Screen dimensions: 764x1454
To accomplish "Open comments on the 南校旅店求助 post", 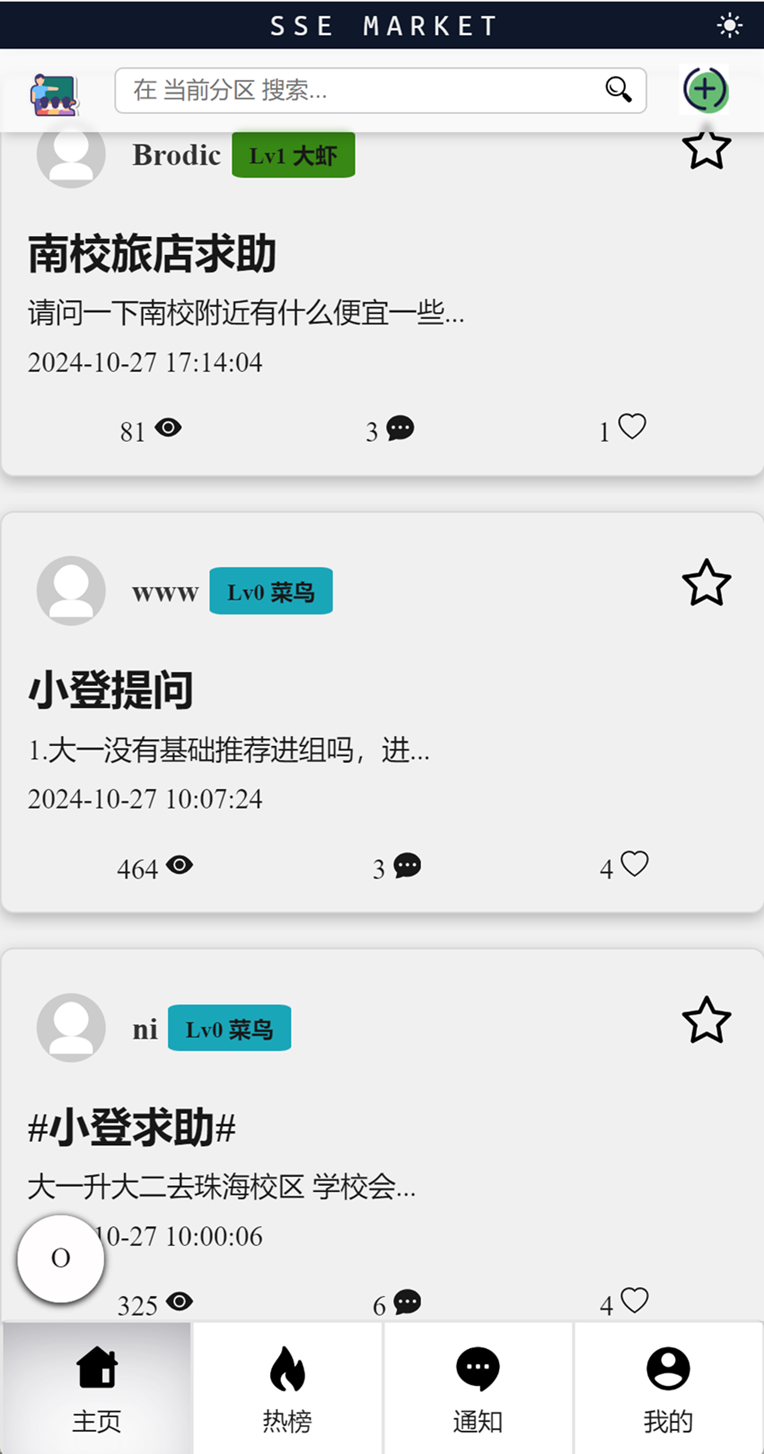I will 400,429.
